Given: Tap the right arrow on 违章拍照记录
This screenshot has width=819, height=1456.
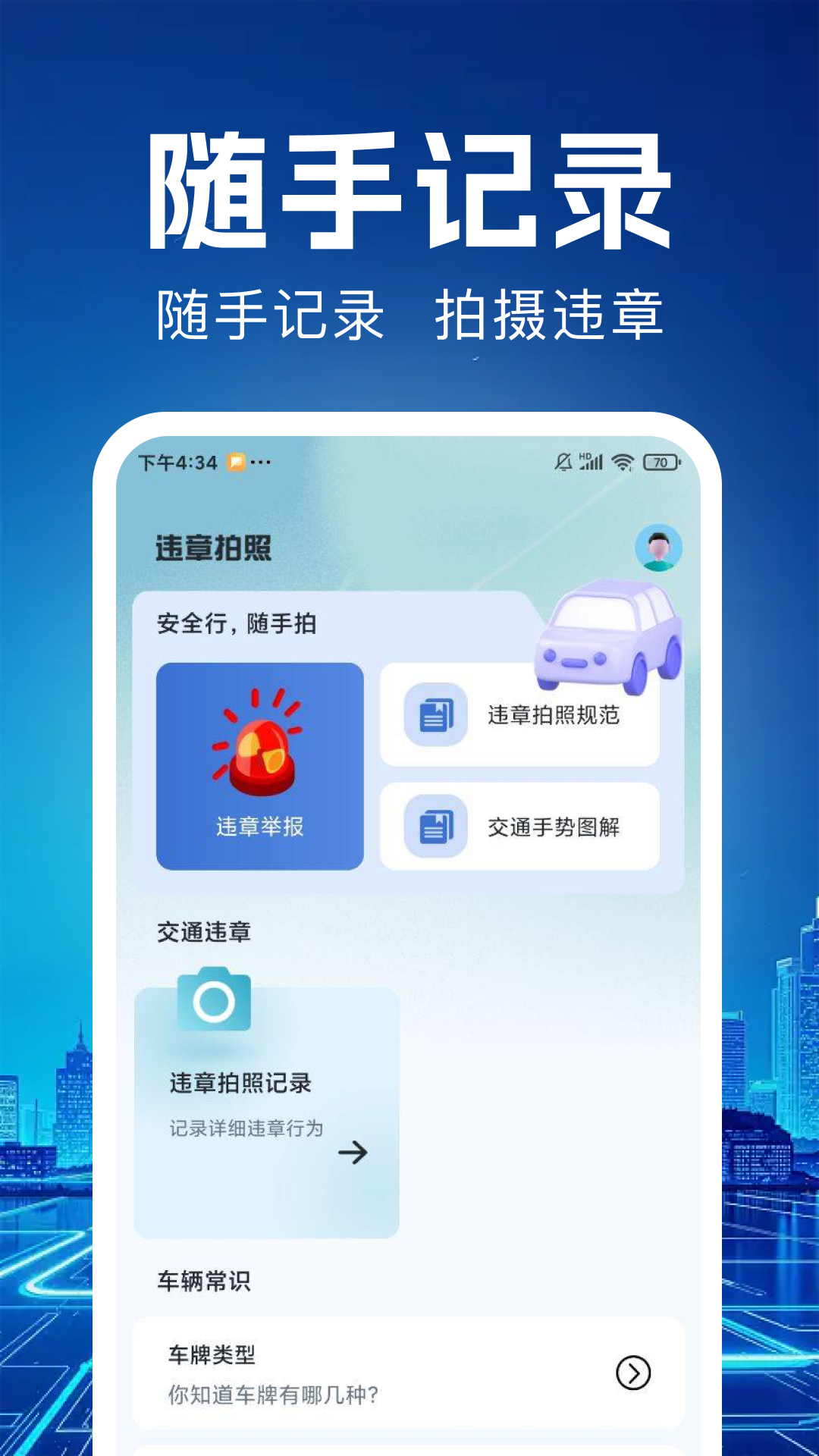Looking at the screenshot, I should point(353,1151).
